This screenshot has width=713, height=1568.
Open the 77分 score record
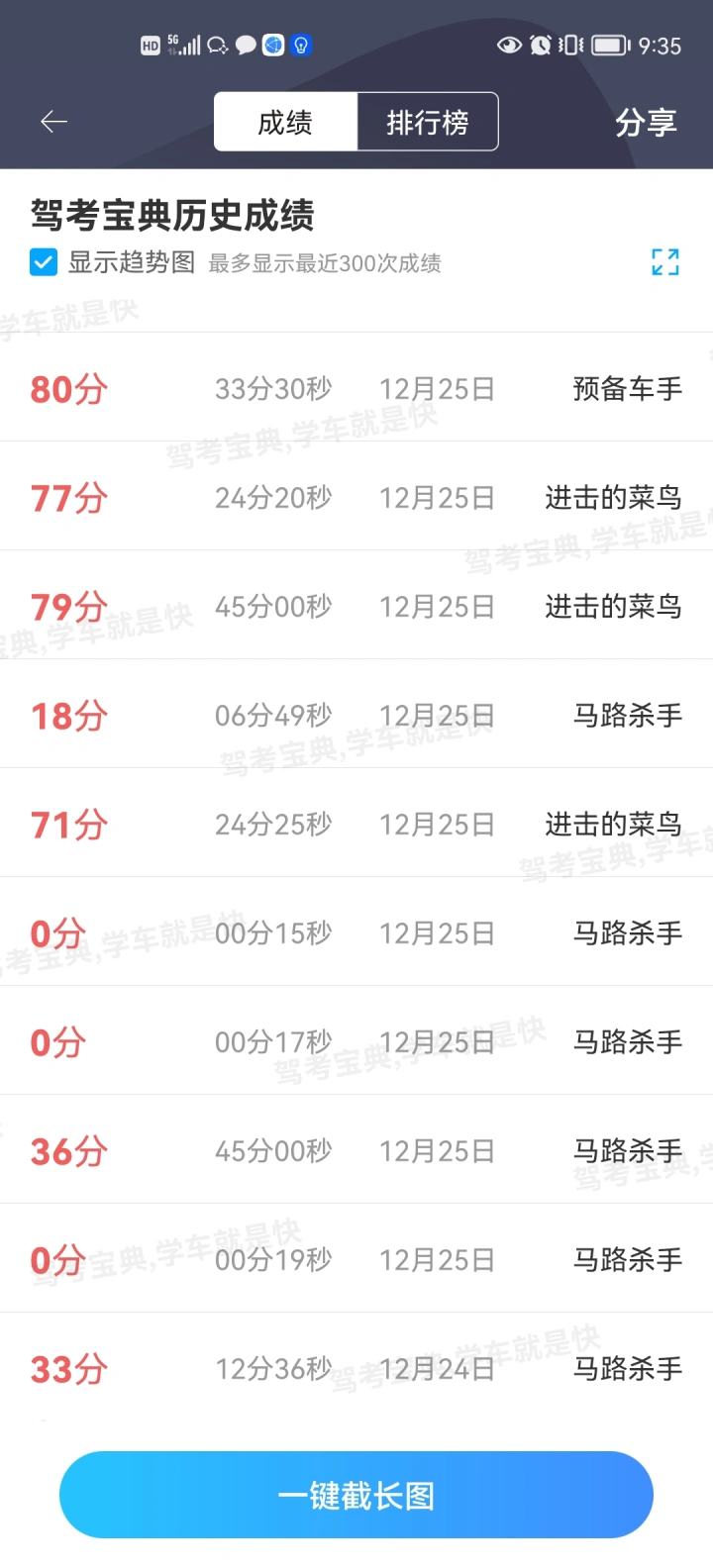(x=356, y=497)
